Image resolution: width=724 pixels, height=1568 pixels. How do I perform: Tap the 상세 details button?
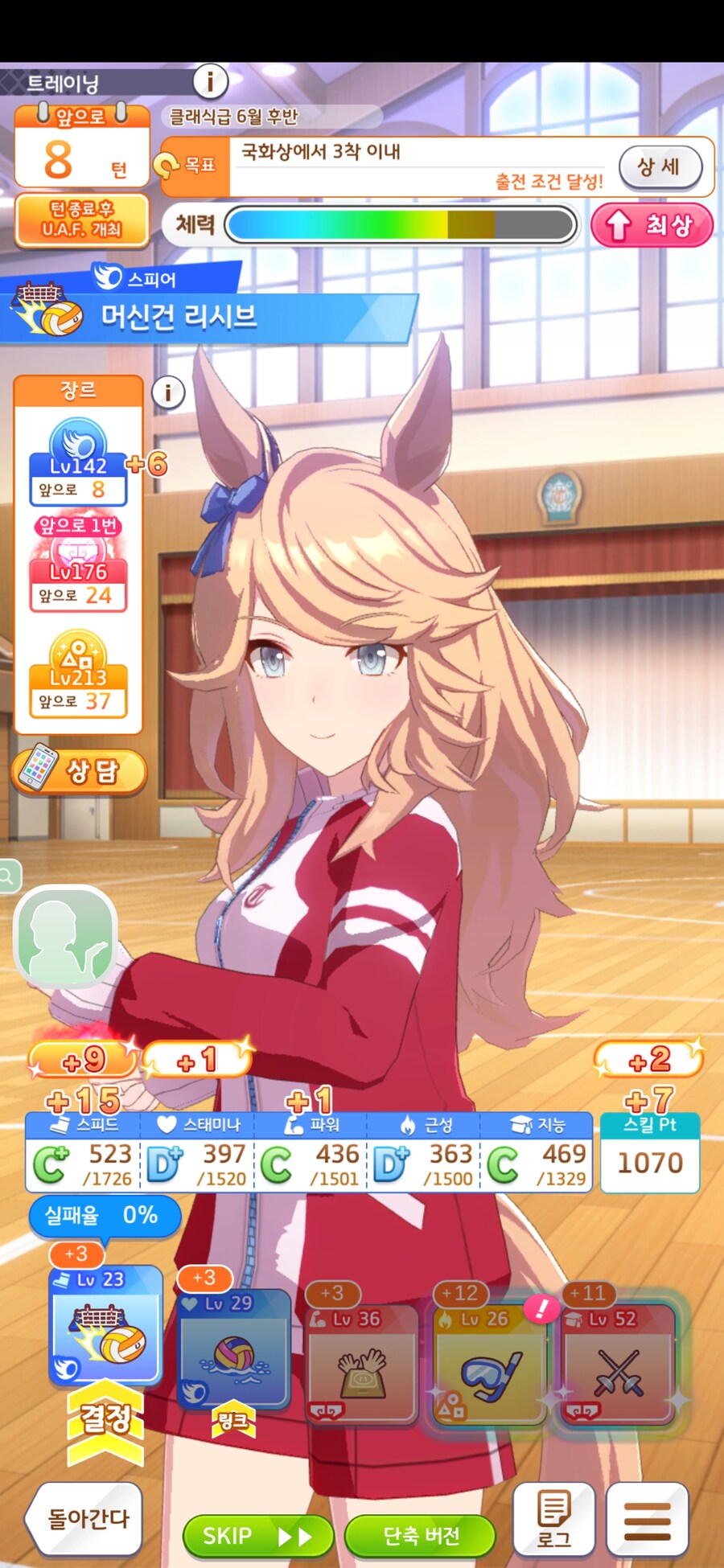coord(659,167)
